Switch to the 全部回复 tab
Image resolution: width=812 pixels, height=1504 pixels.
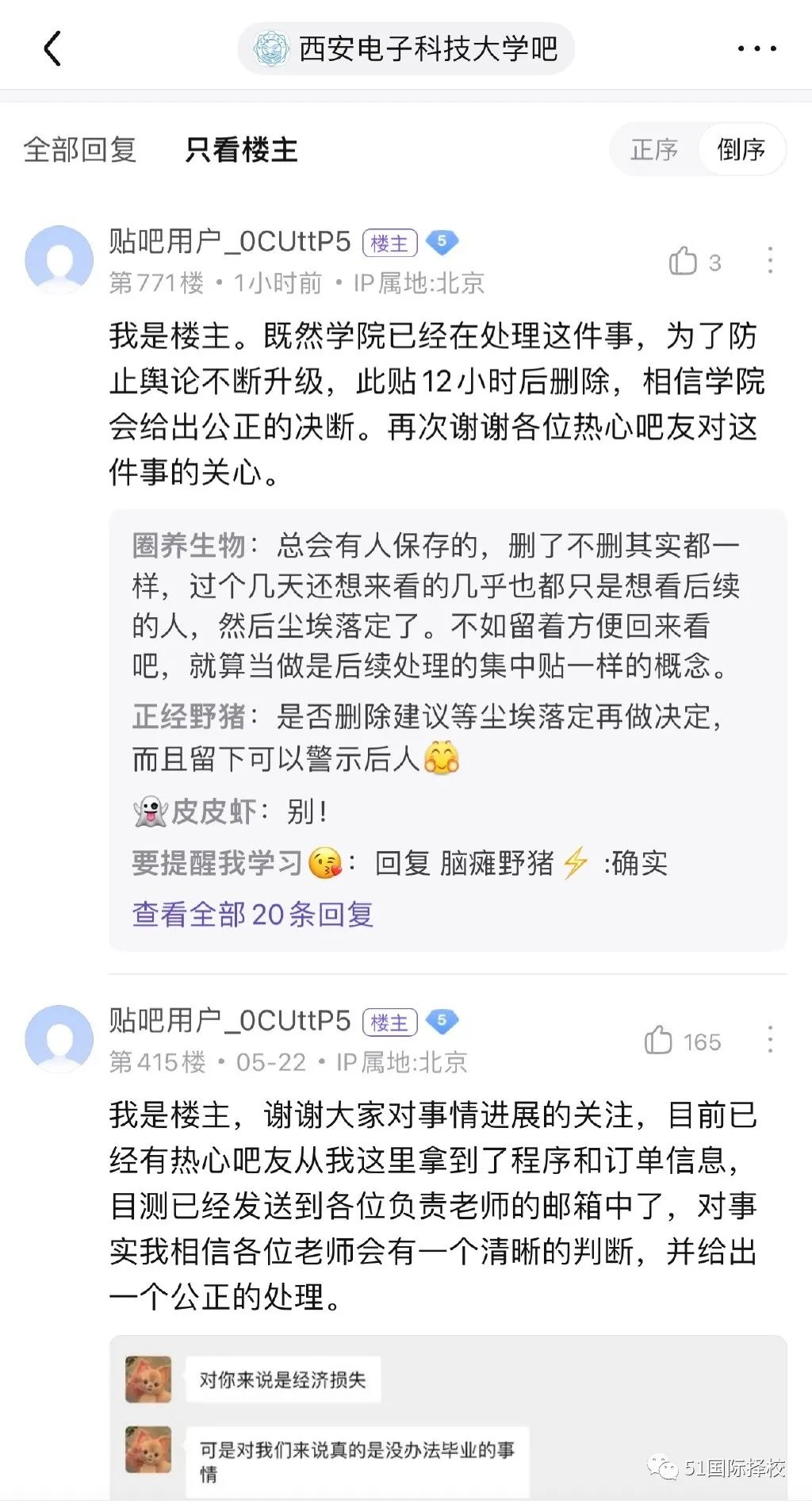(x=80, y=150)
